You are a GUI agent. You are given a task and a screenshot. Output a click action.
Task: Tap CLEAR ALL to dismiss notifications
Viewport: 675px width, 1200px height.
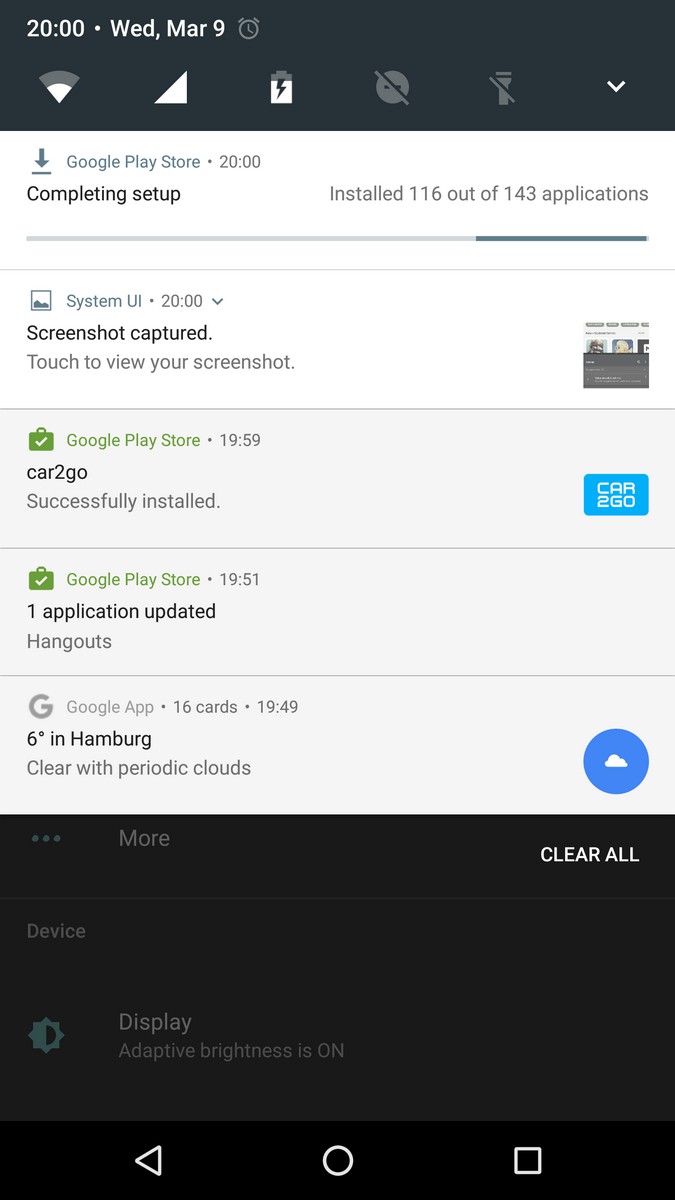tap(589, 855)
